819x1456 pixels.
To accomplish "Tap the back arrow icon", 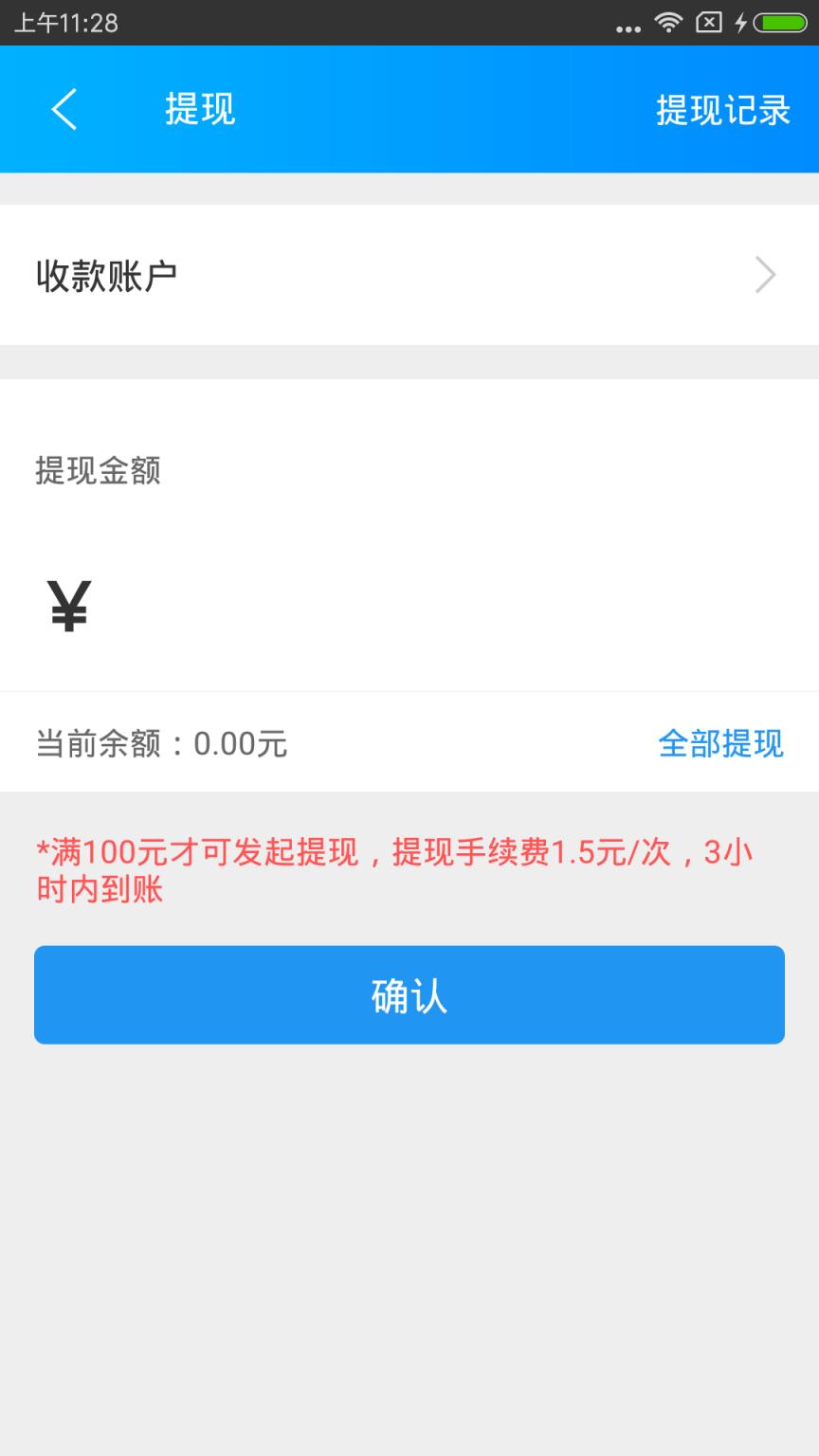I will 63,109.
